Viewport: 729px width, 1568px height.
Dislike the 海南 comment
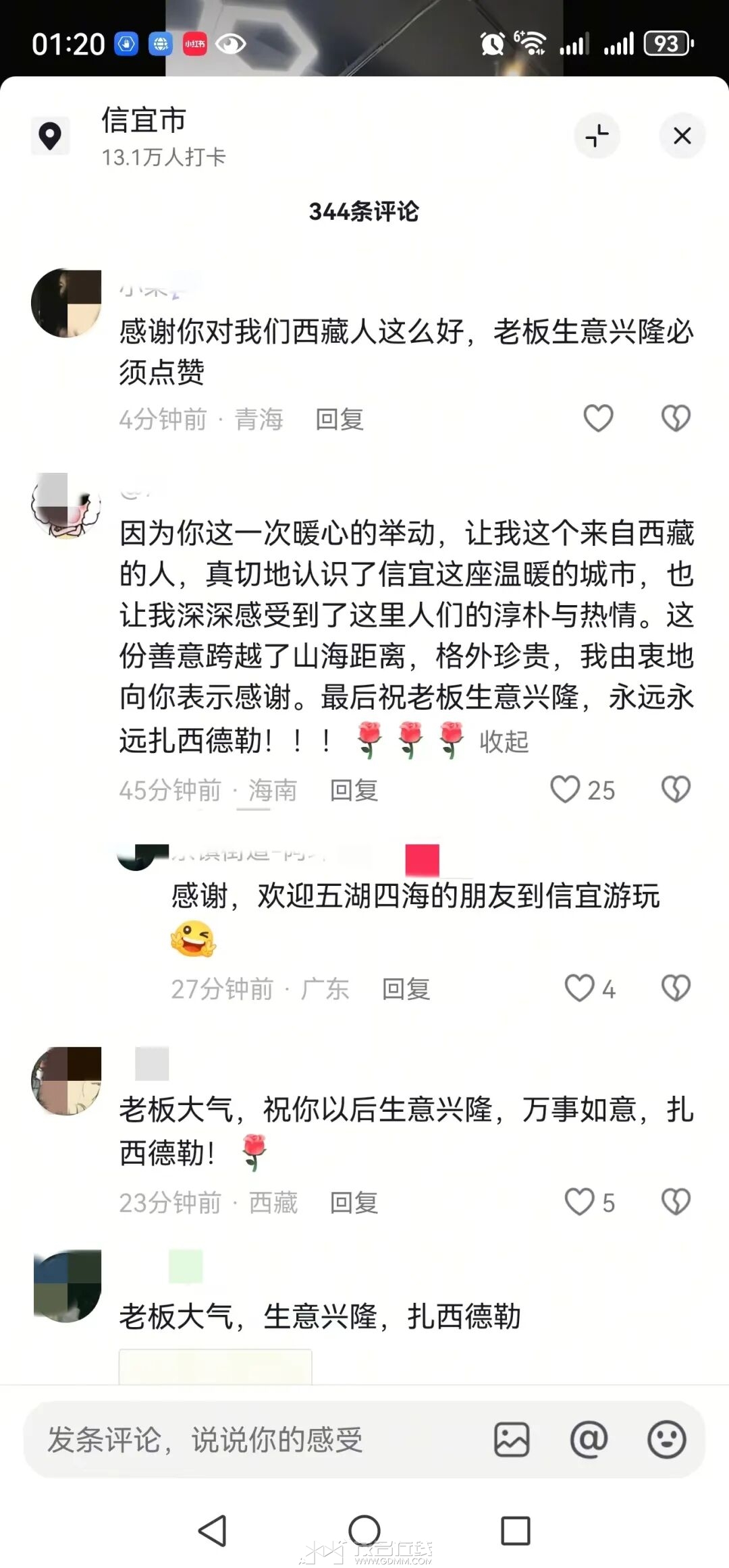(x=675, y=789)
